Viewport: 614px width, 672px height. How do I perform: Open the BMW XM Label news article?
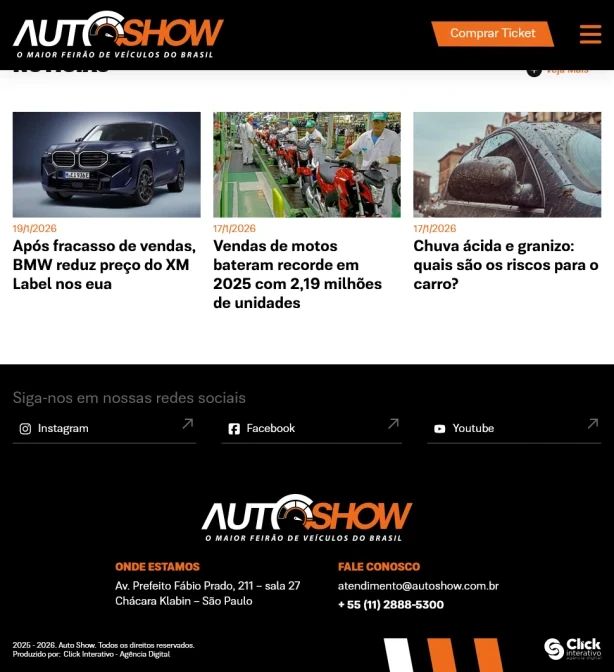pos(104,264)
